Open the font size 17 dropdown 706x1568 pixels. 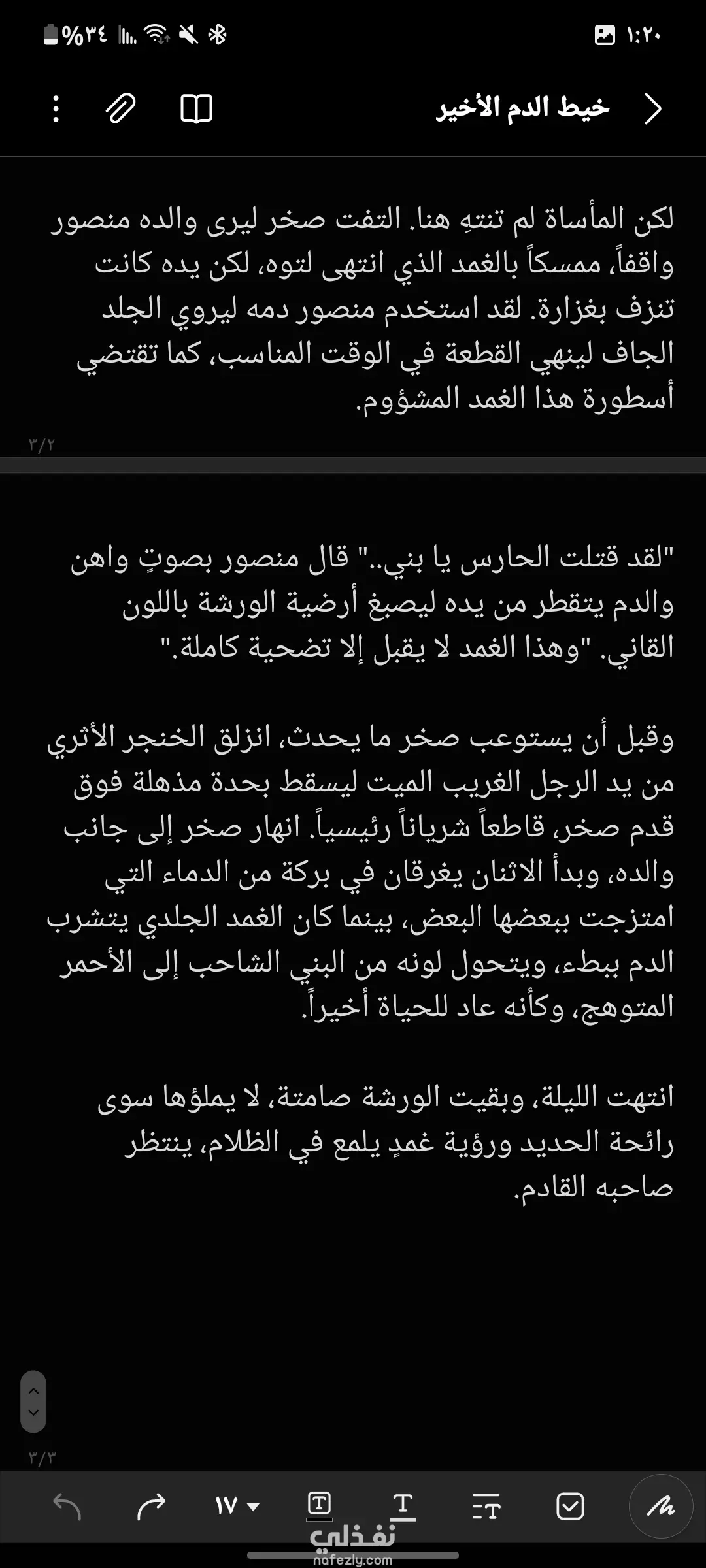[x=237, y=1507]
